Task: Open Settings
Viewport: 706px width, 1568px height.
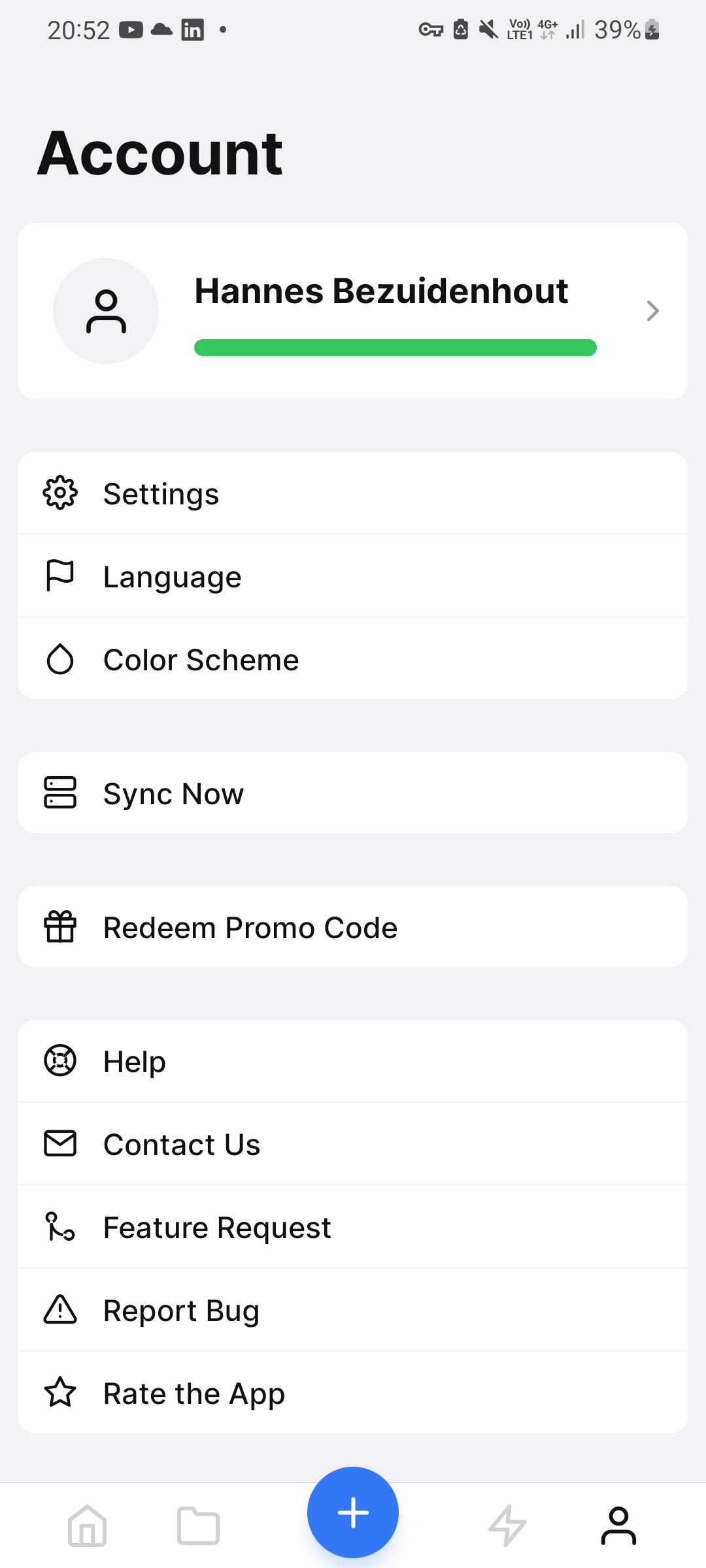Action: 353,494
